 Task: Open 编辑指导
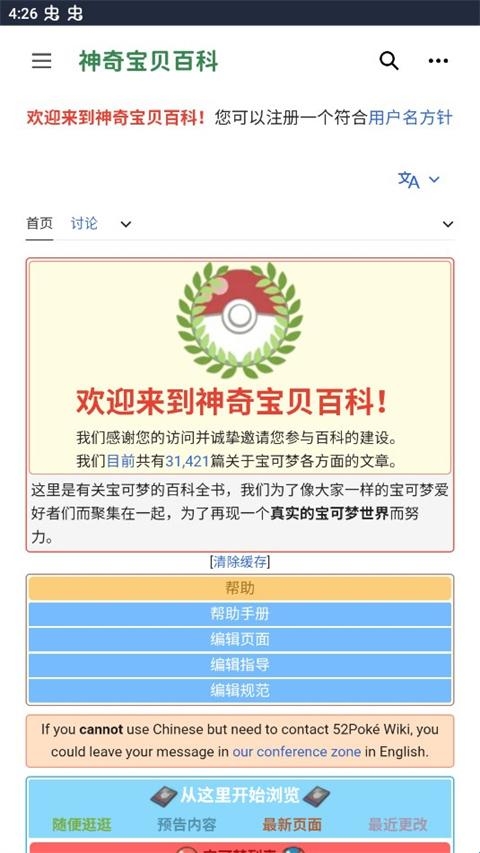coord(240,665)
